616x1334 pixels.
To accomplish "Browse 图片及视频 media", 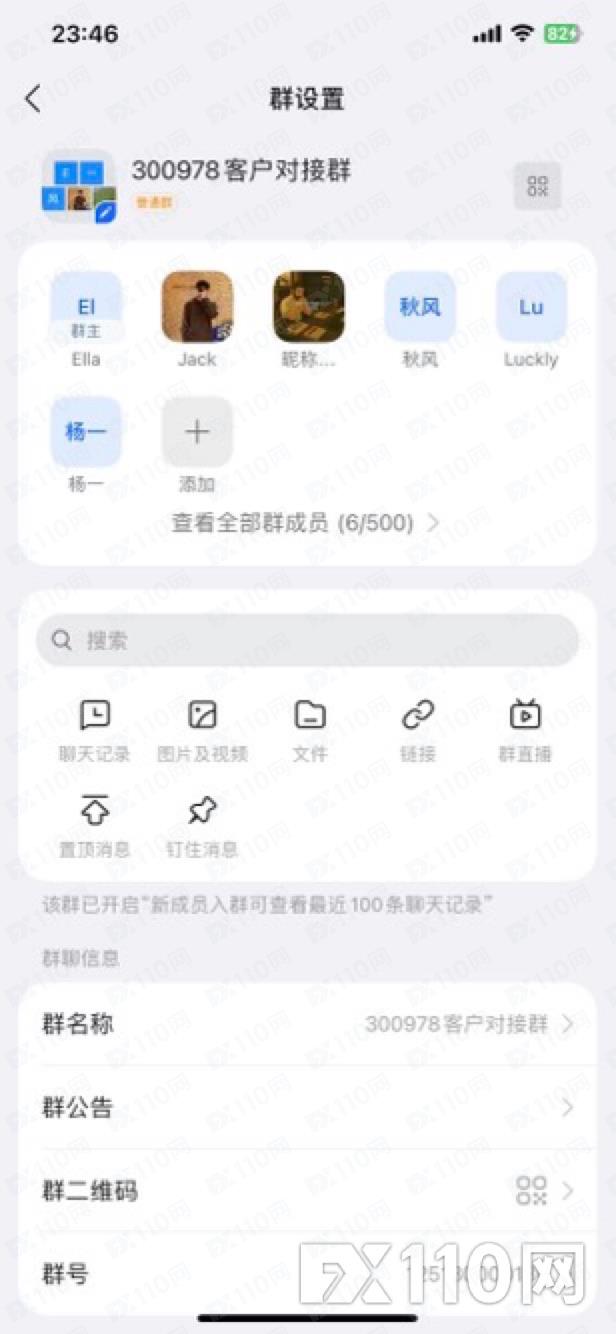I will (x=203, y=729).
